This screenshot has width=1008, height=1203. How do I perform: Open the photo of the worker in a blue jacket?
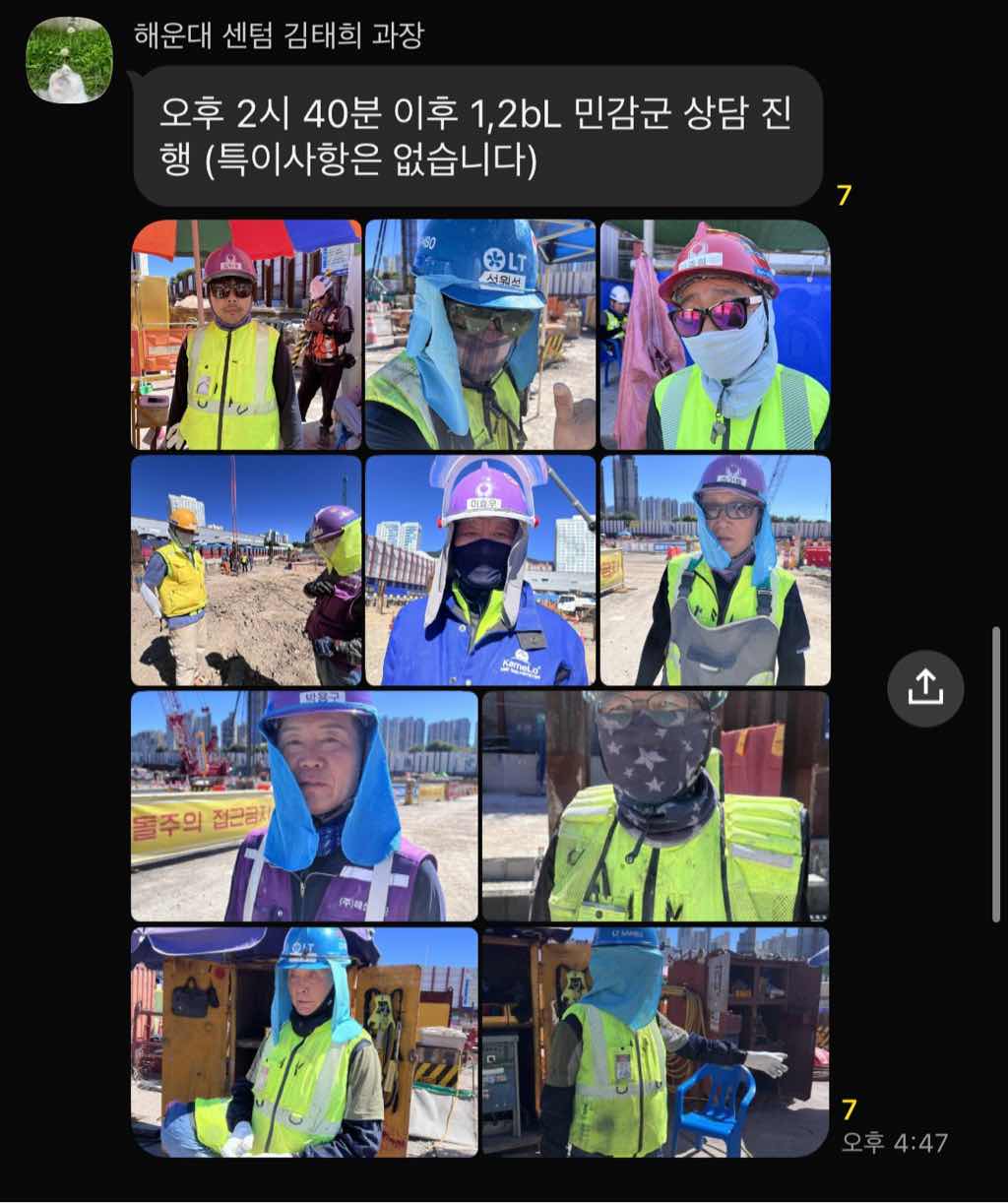click(x=480, y=570)
